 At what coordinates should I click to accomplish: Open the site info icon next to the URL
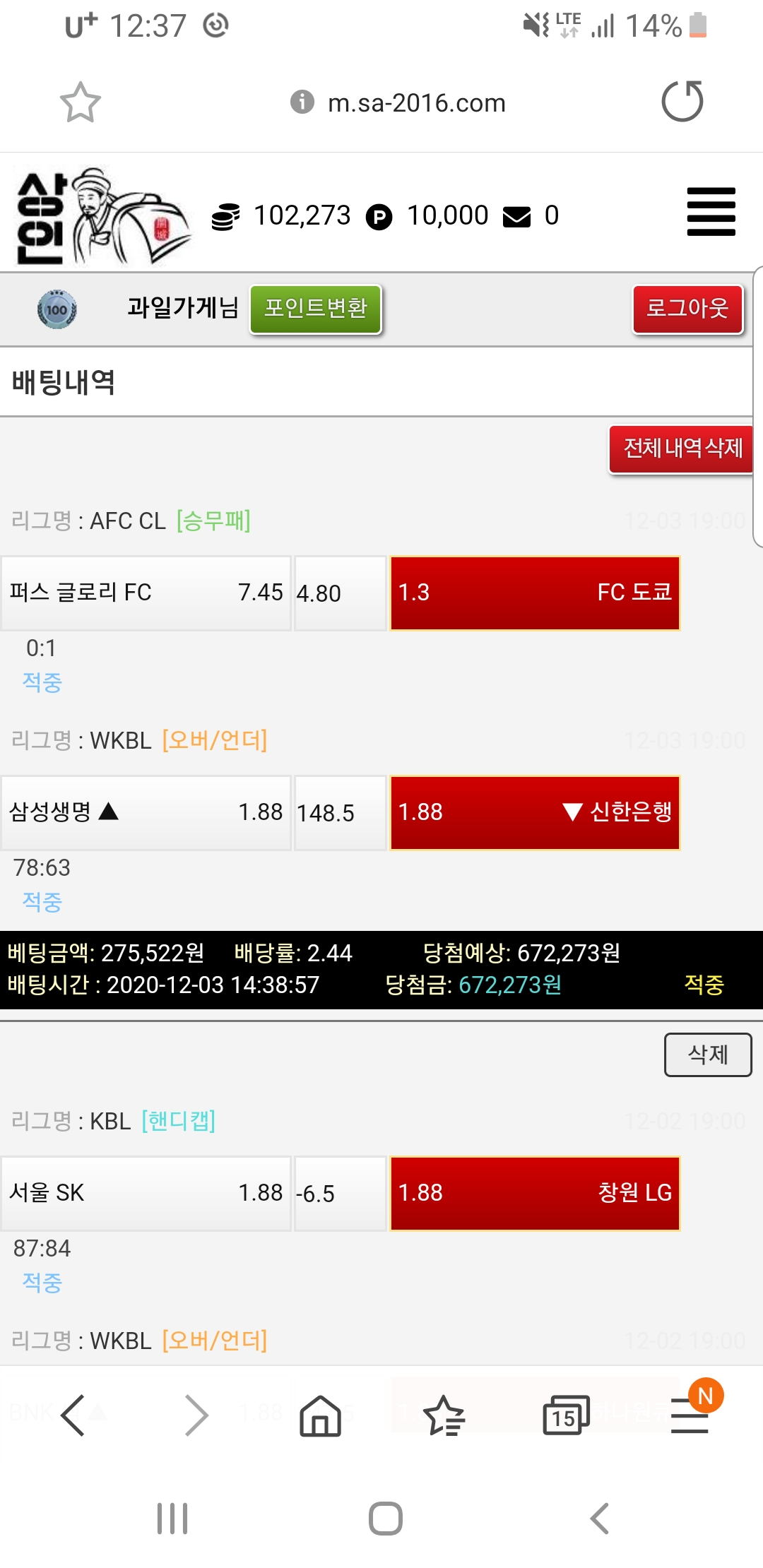click(302, 102)
